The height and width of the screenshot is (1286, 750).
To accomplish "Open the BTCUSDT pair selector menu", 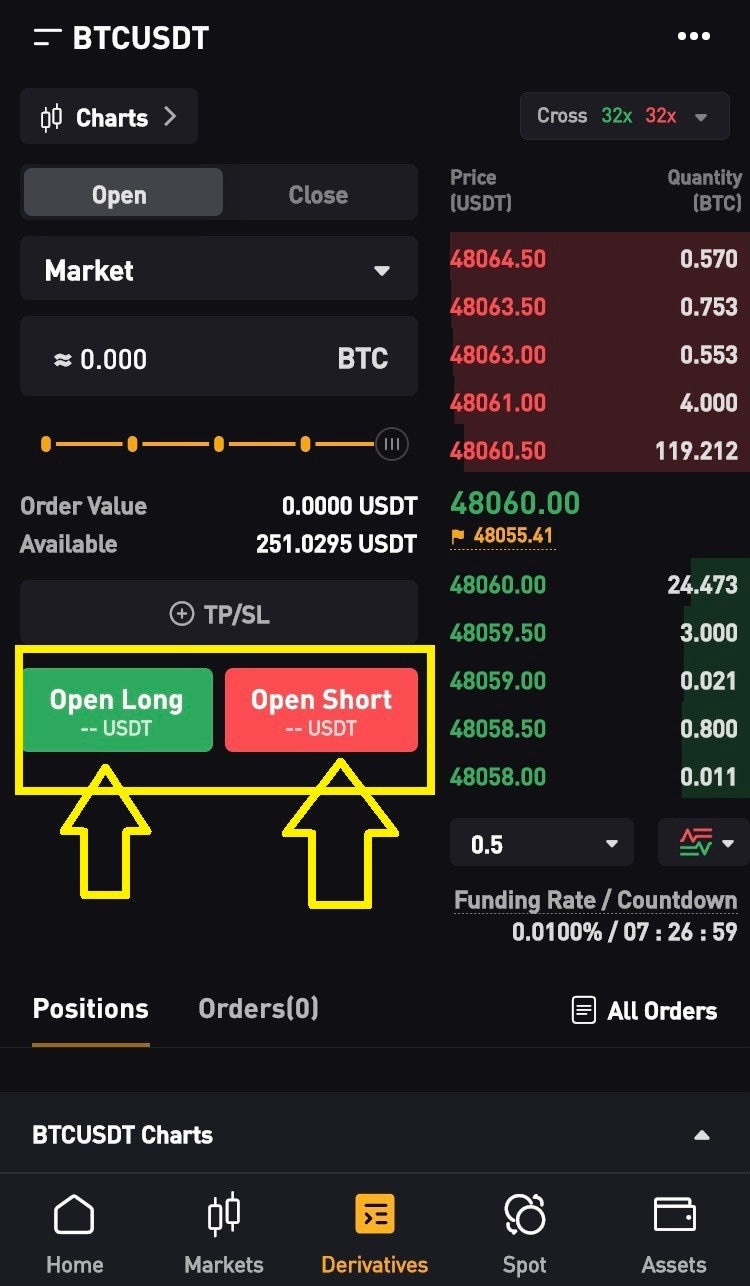I will coord(121,38).
